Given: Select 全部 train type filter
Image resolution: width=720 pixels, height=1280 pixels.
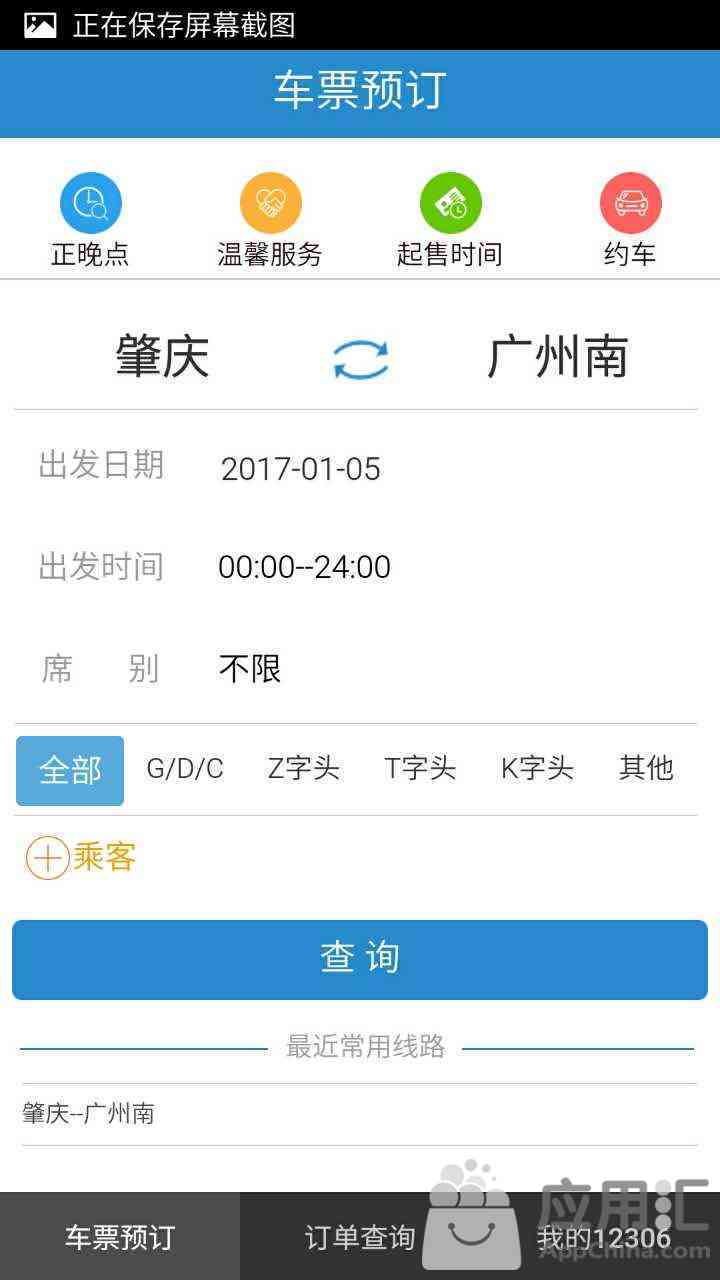Looking at the screenshot, I should (x=70, y=770).
